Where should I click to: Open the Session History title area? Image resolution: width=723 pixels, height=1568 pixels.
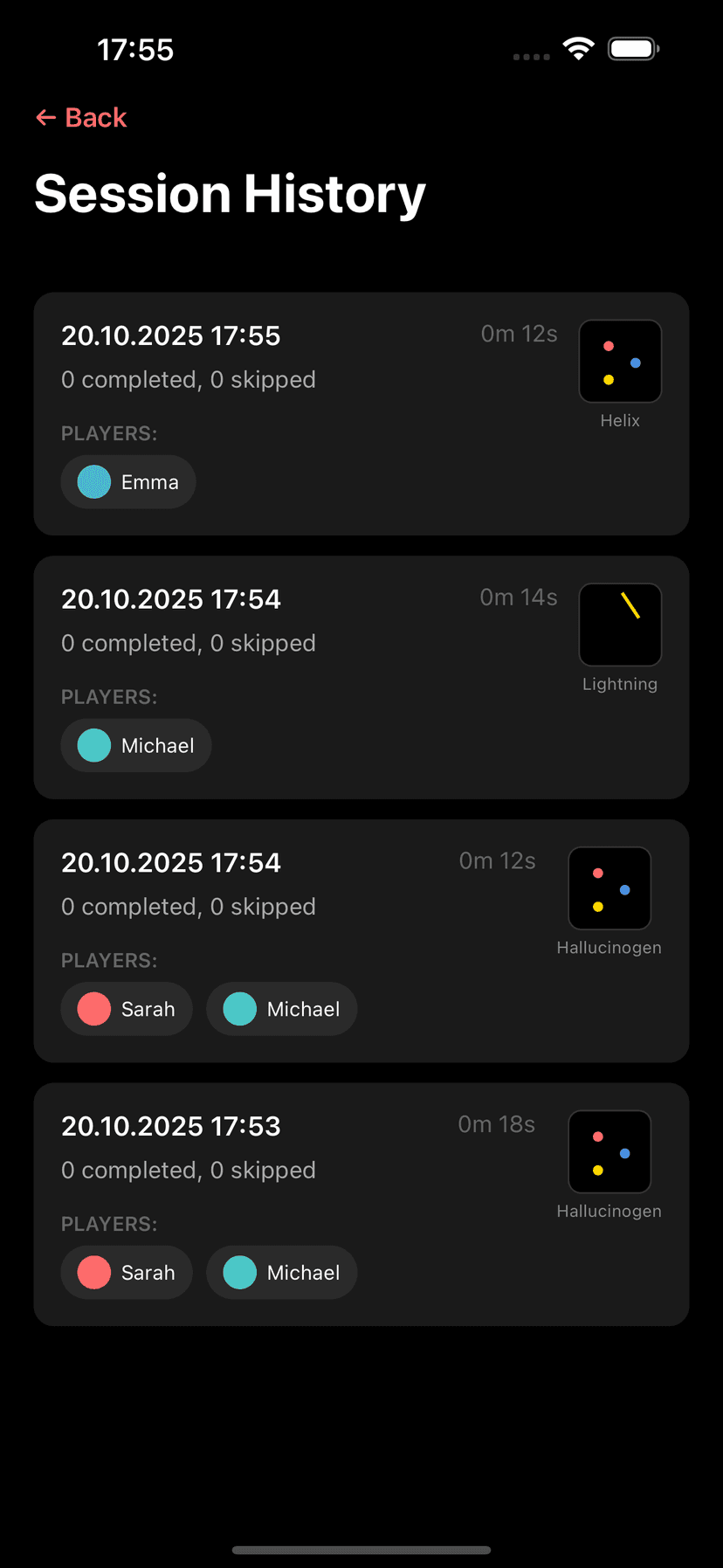coord(230,193)
